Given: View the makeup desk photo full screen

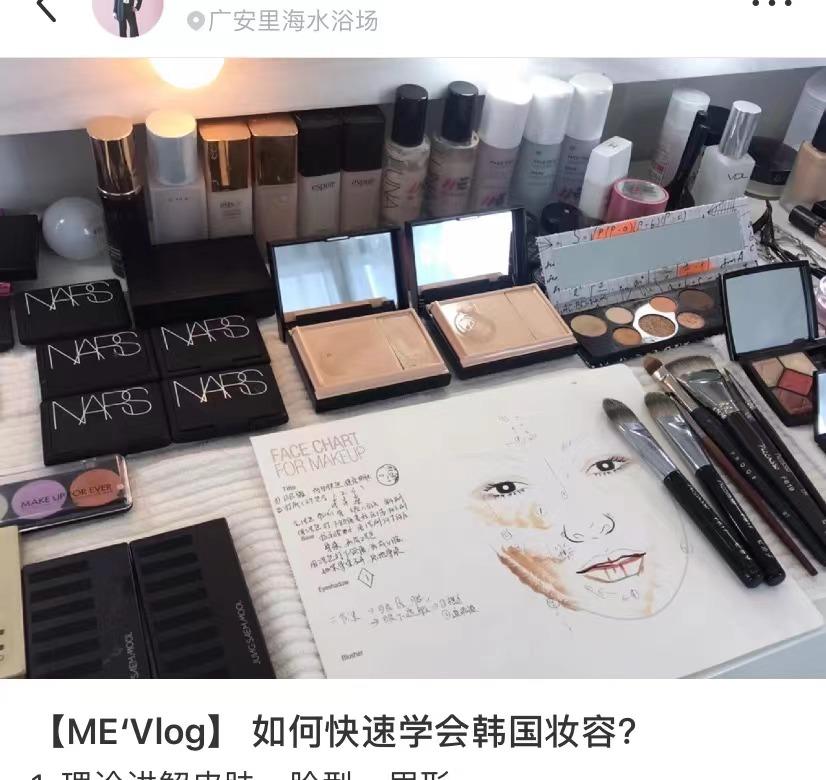Looking at the screenshot, I should (x=413, y=368).
